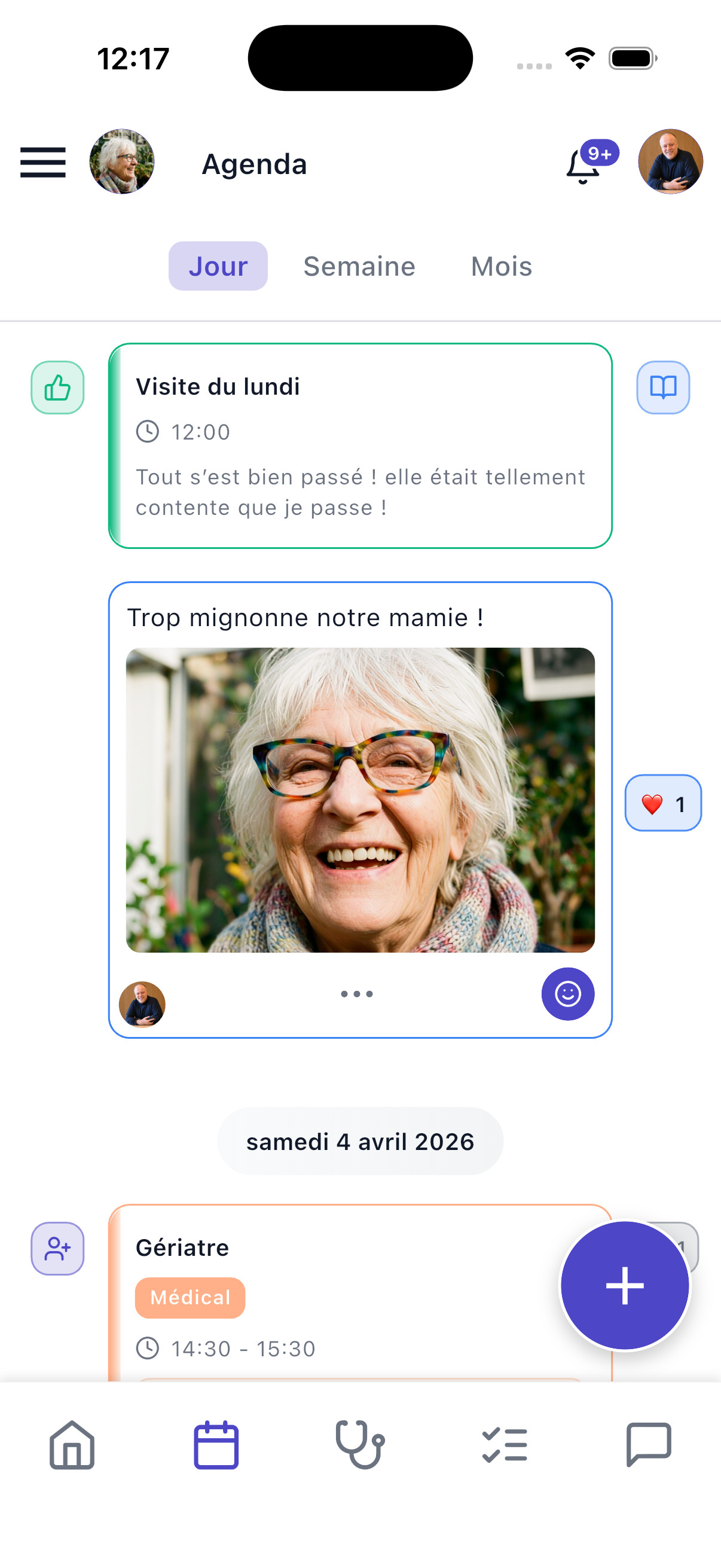
Task: Switch to the Mois tab
Action: click(x=500, y=266)
